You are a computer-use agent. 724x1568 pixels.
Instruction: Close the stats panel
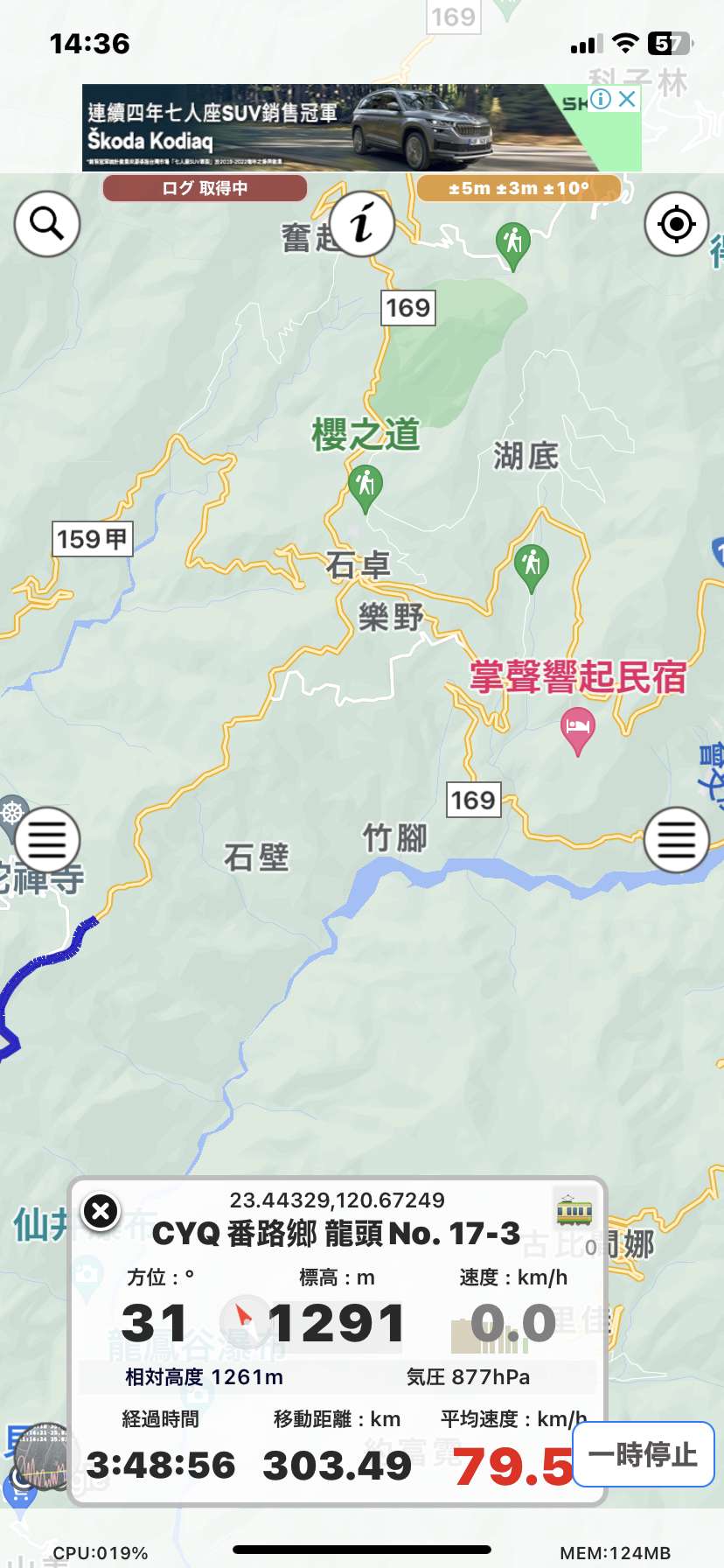pos(101,1212)
